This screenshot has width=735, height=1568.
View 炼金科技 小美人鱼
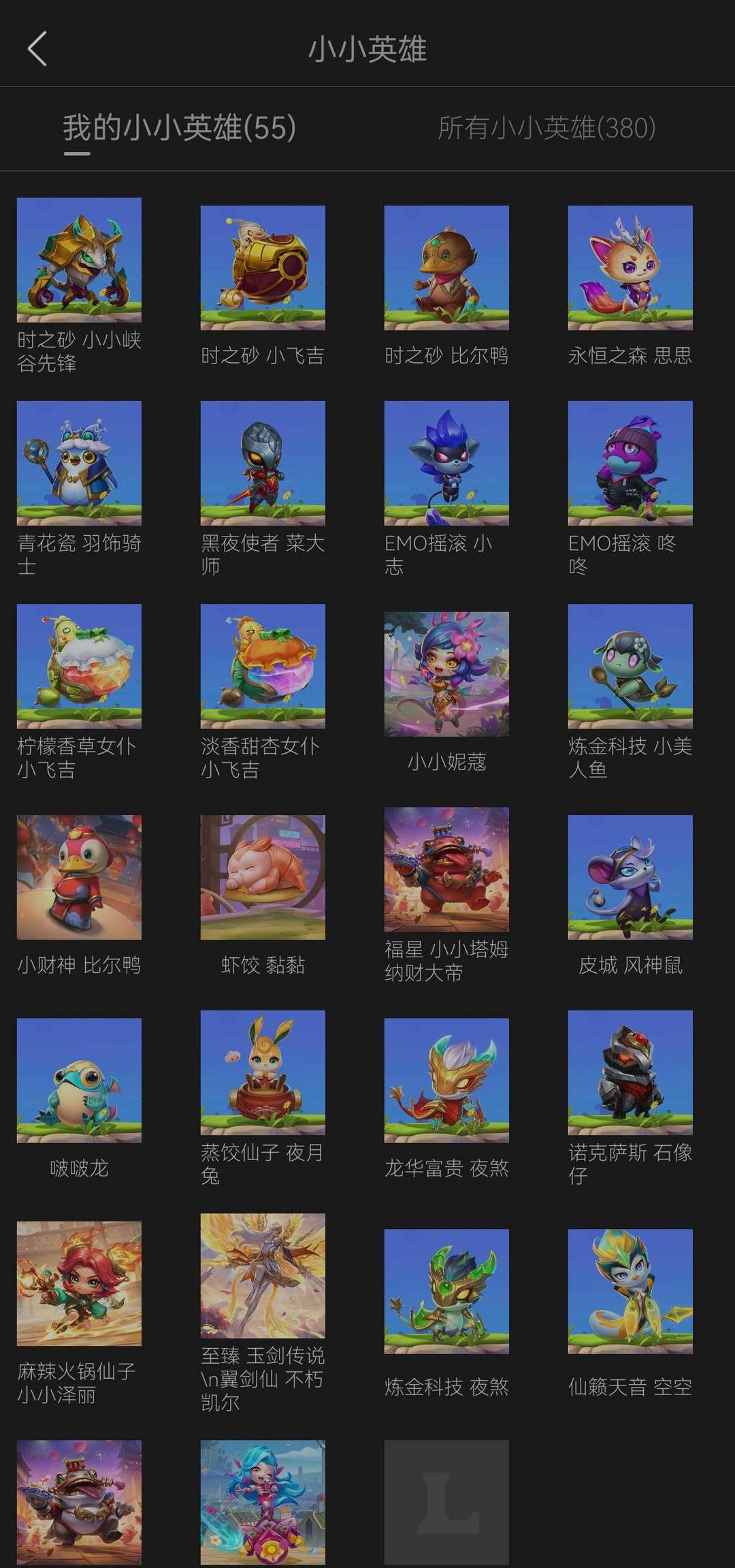(x=630, y=666)
